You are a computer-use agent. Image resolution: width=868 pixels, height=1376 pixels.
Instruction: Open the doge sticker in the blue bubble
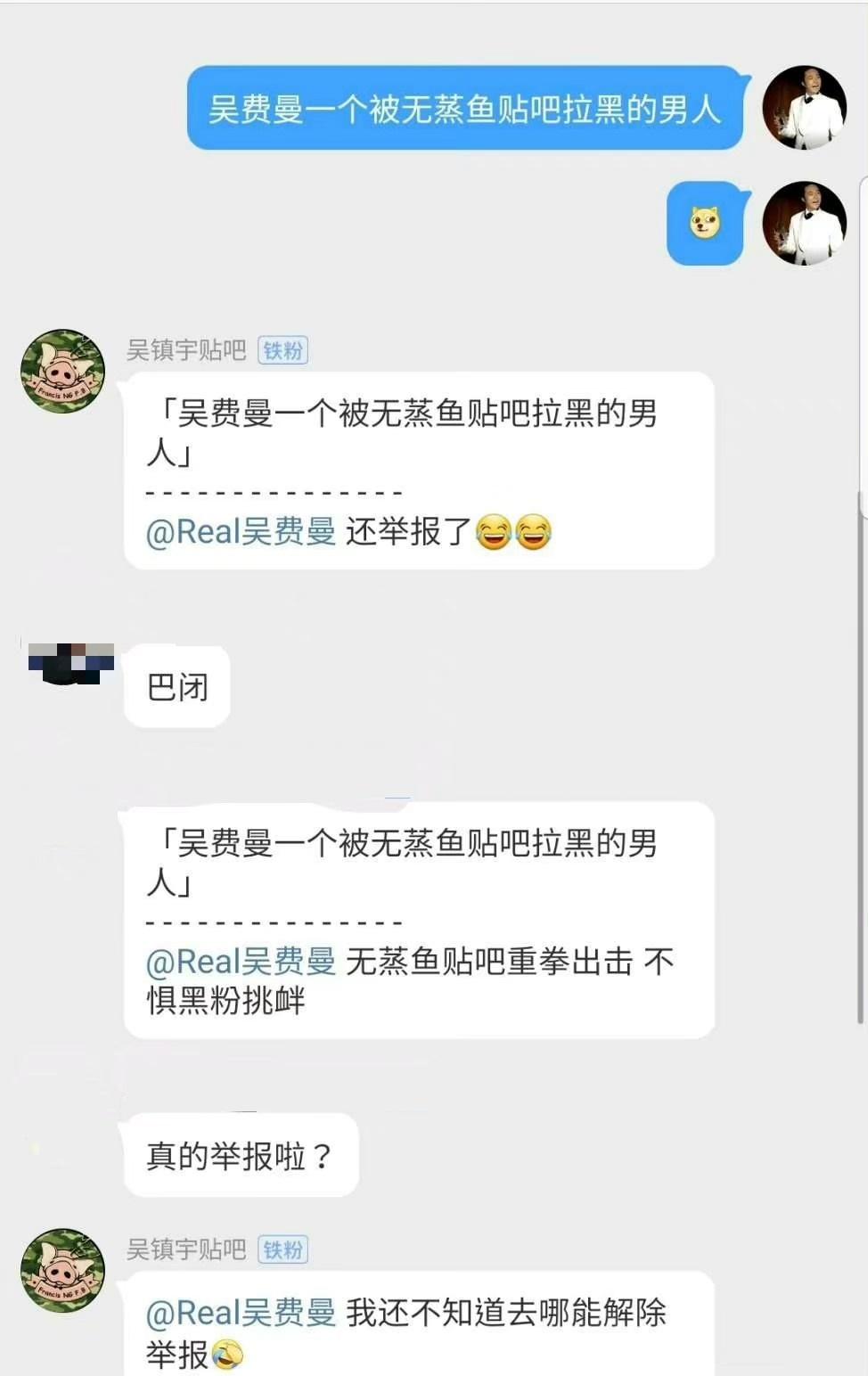703,223
